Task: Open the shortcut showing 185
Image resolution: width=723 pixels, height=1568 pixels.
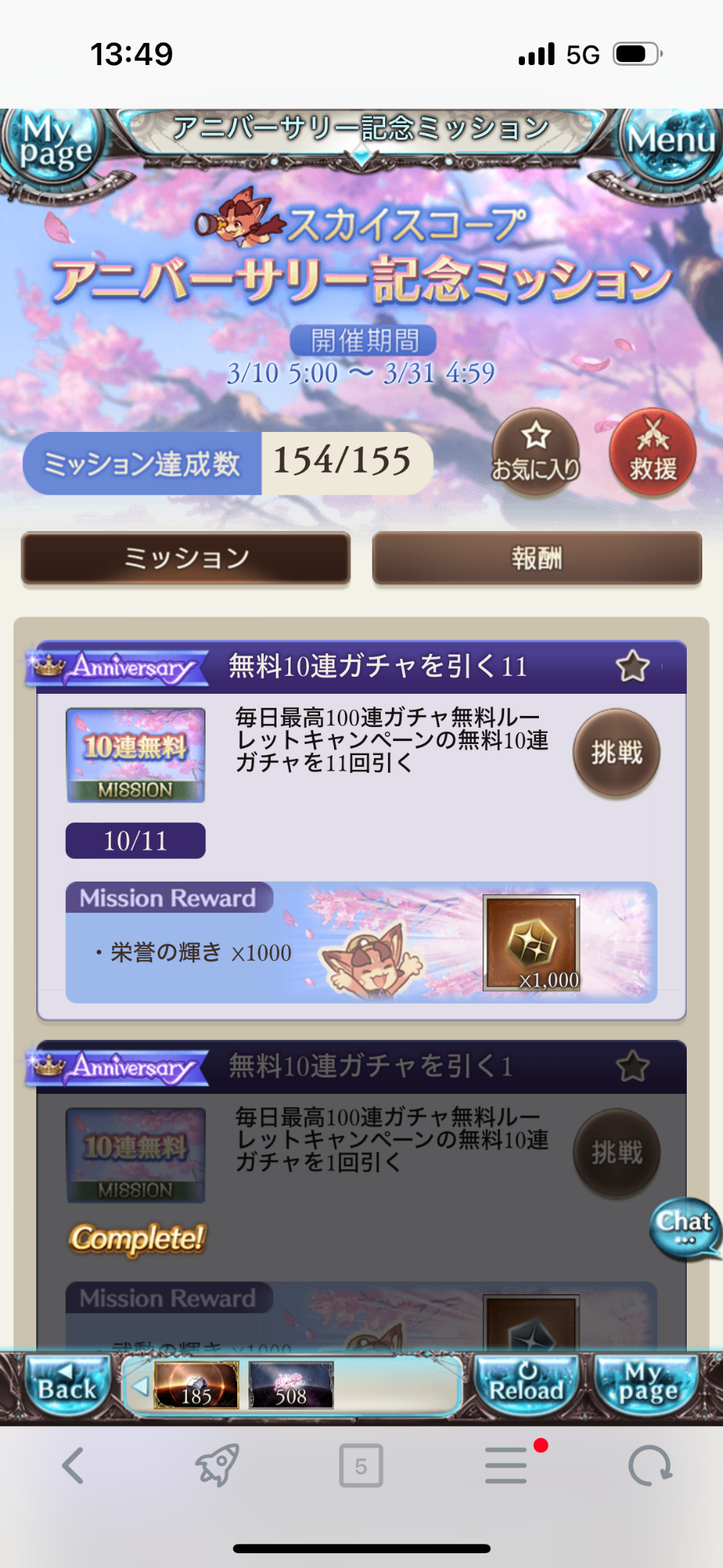Action: [197, 1385]
